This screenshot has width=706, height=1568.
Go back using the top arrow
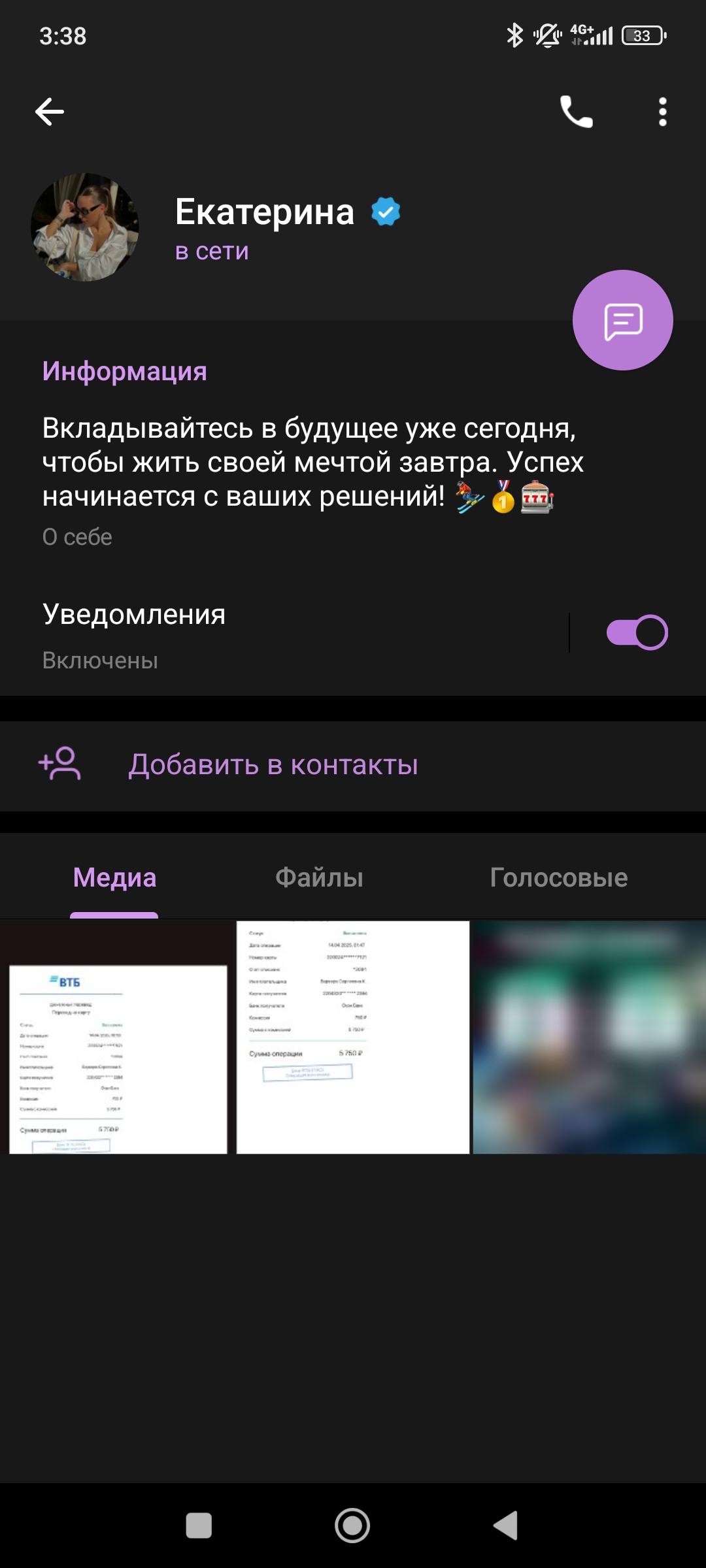click(50, 112)
